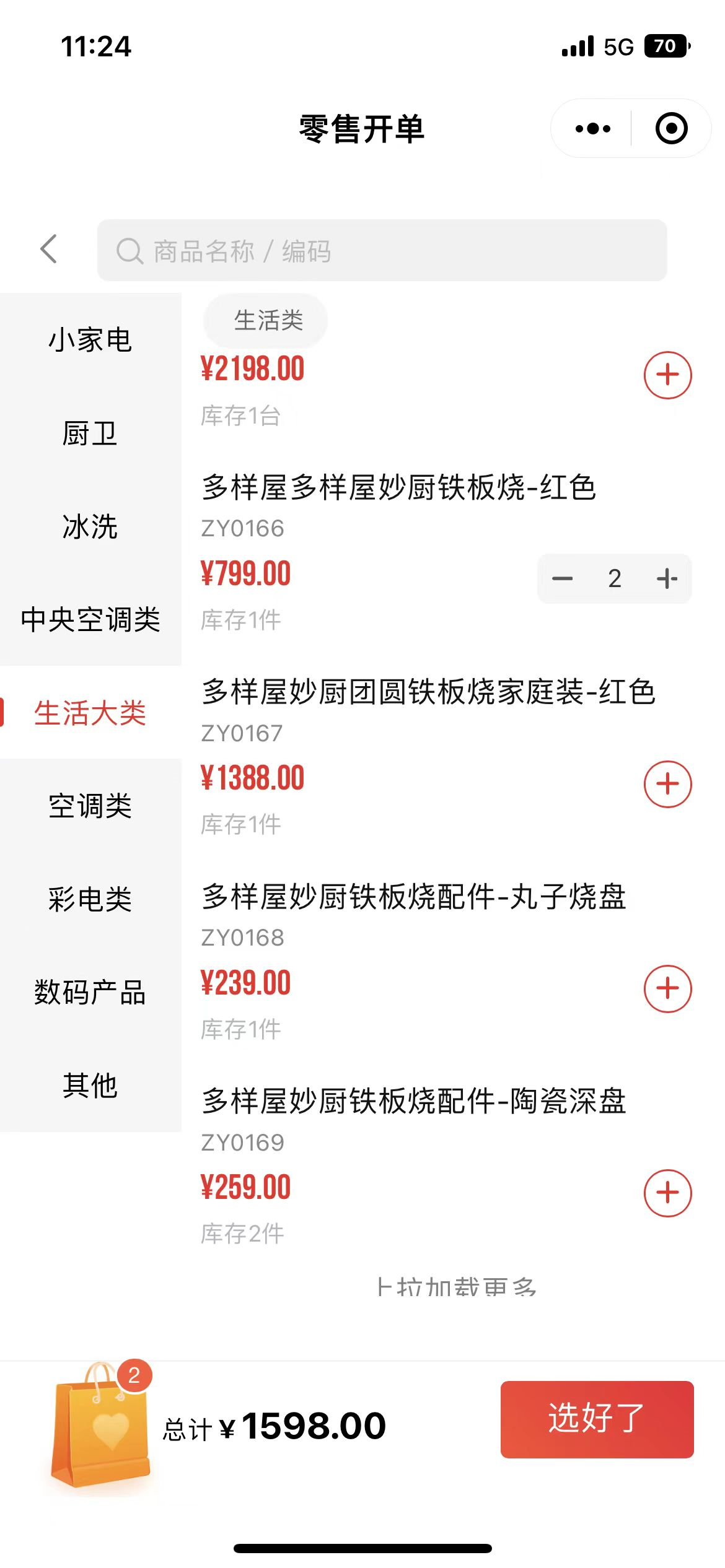This screenshot has height=1568, width=725.
Task: Add ZY0168 丸子烧盘 to cart
Action: pos(667,988)
